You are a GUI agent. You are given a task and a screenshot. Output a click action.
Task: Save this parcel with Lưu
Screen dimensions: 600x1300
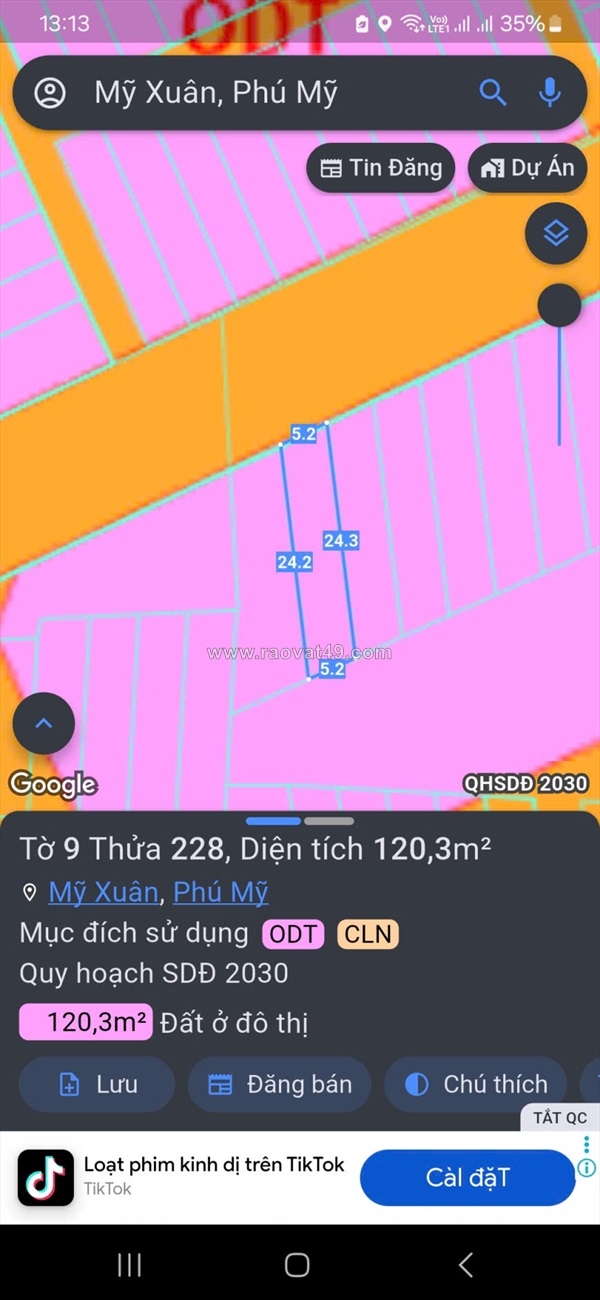click(x=97, y=1085)
